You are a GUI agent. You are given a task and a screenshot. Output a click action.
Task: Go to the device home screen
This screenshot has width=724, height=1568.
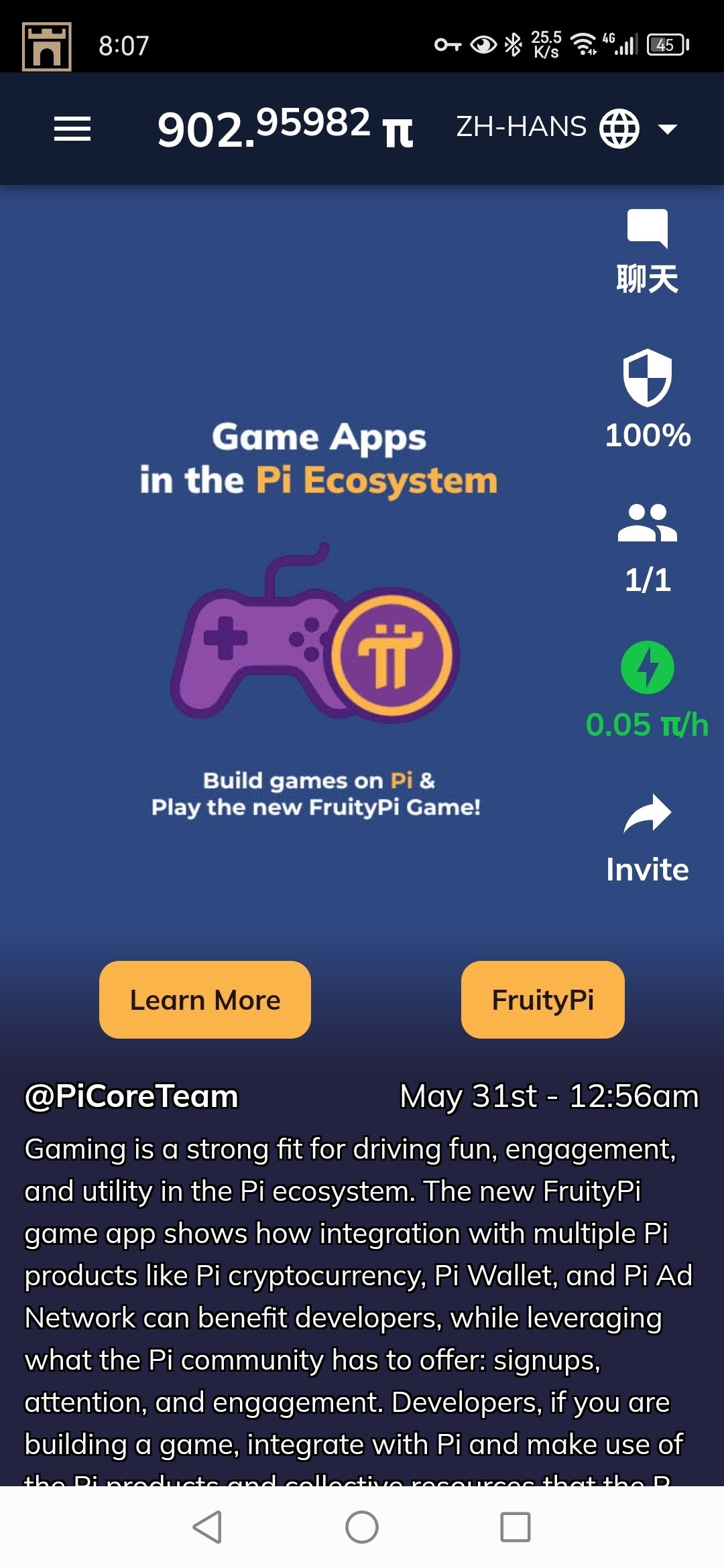pos(362,1527)
